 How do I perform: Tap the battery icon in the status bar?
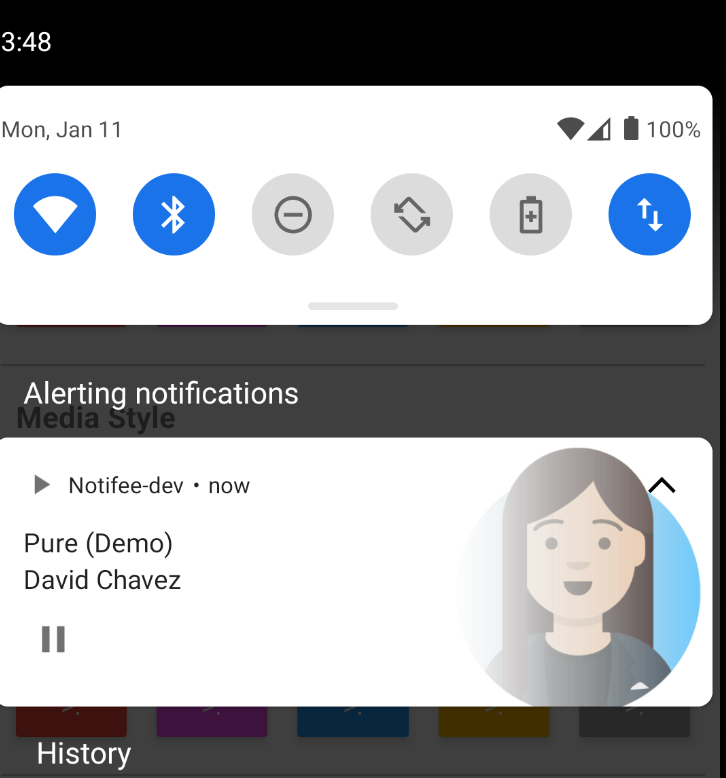pyautogui.click(x=633, y=129)
